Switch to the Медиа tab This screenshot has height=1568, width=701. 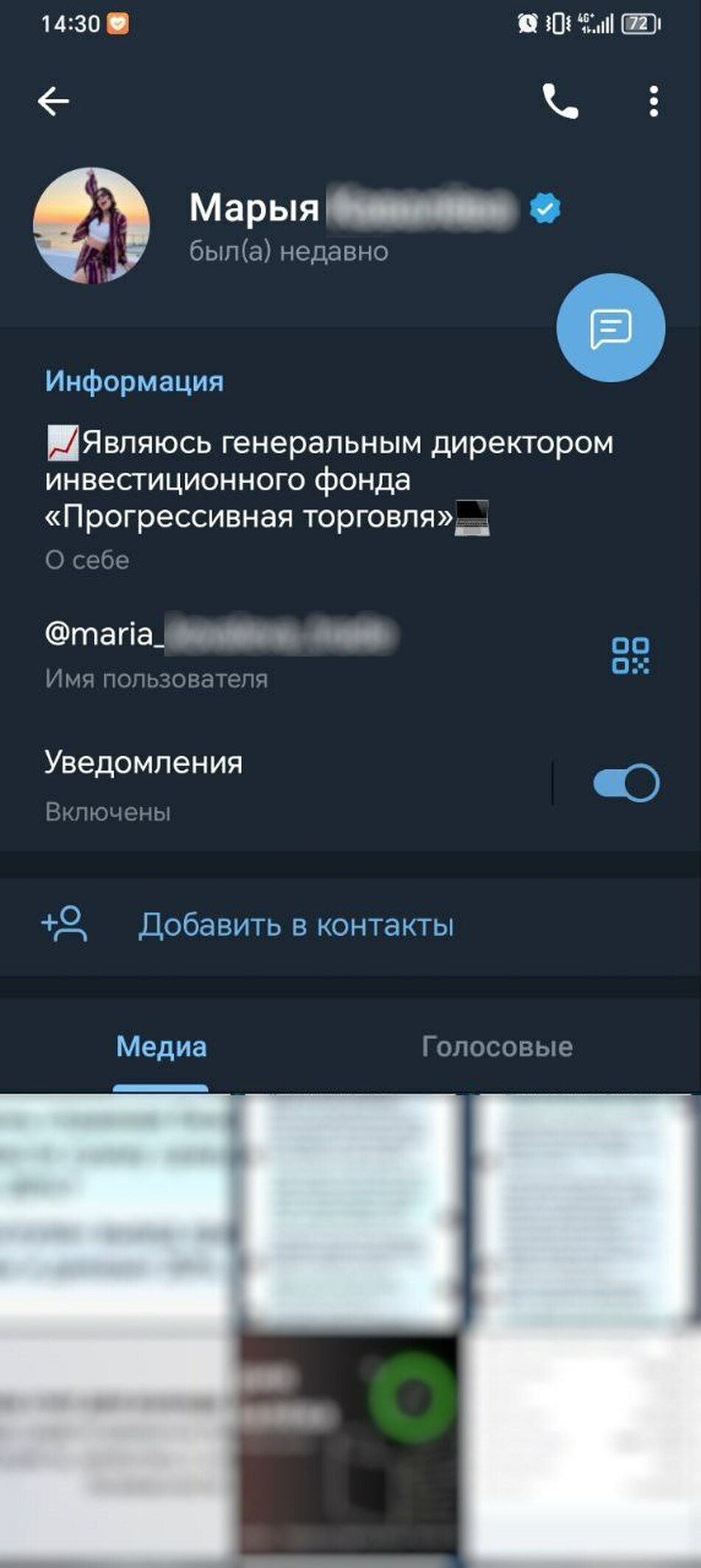(x=161, y=1047)
